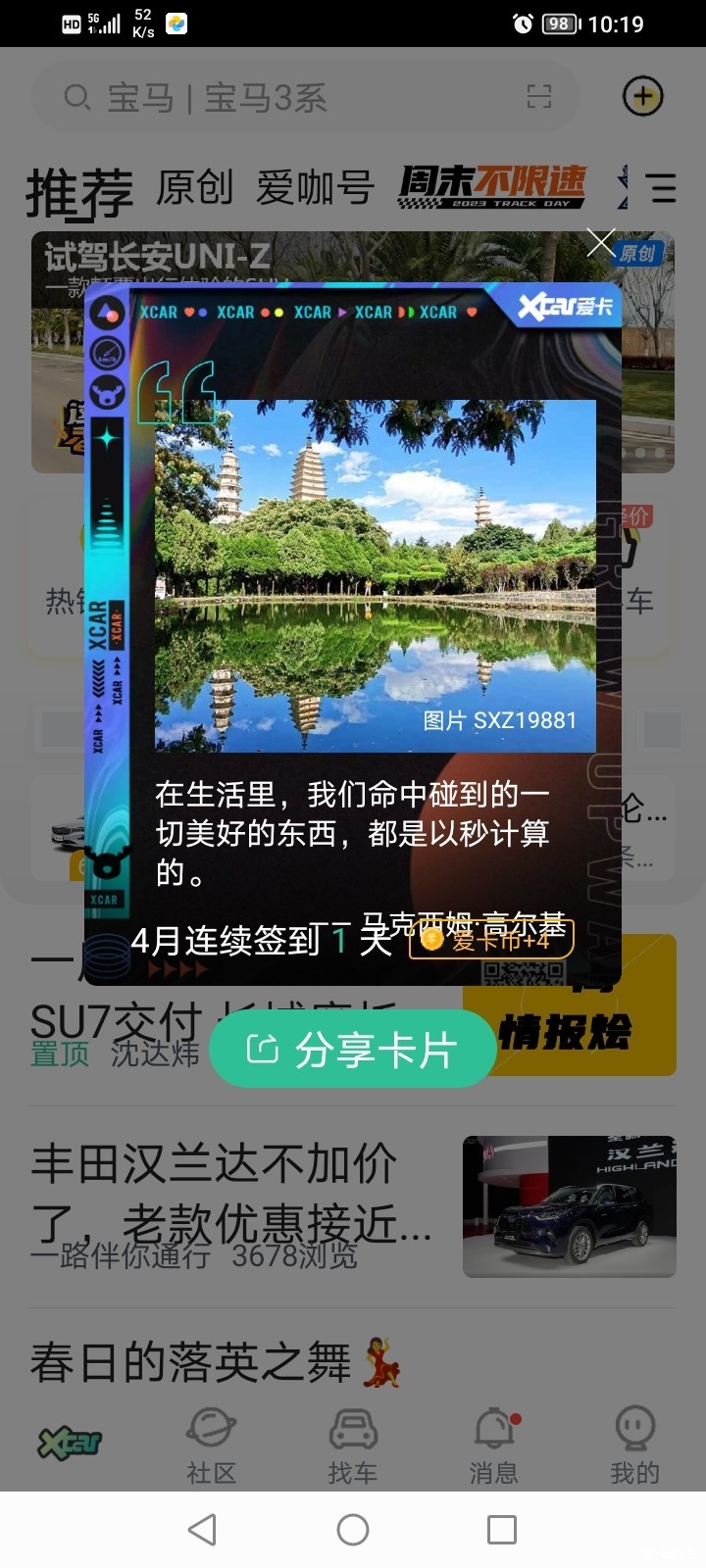Open the 消息 tab
Image resolution: width=706 pixels, height=1568 pixels.
(x=494, y=1445)
